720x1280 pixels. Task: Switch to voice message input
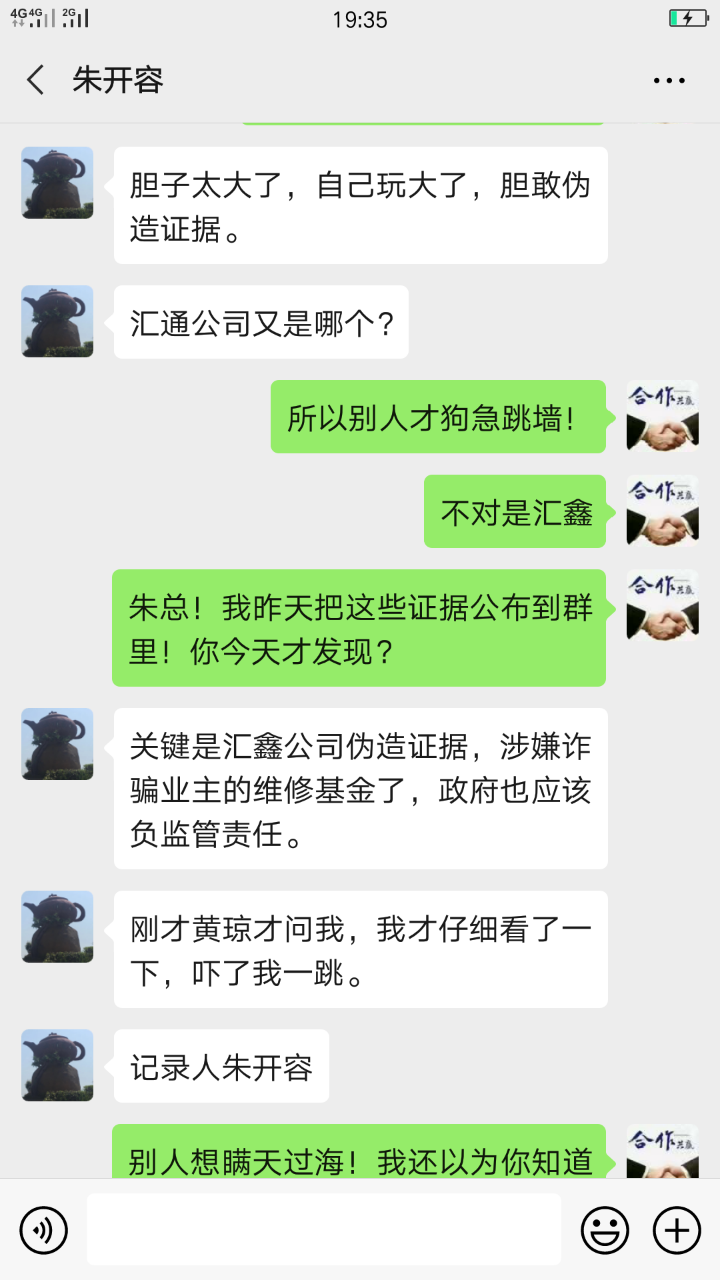pos(44,1229)
